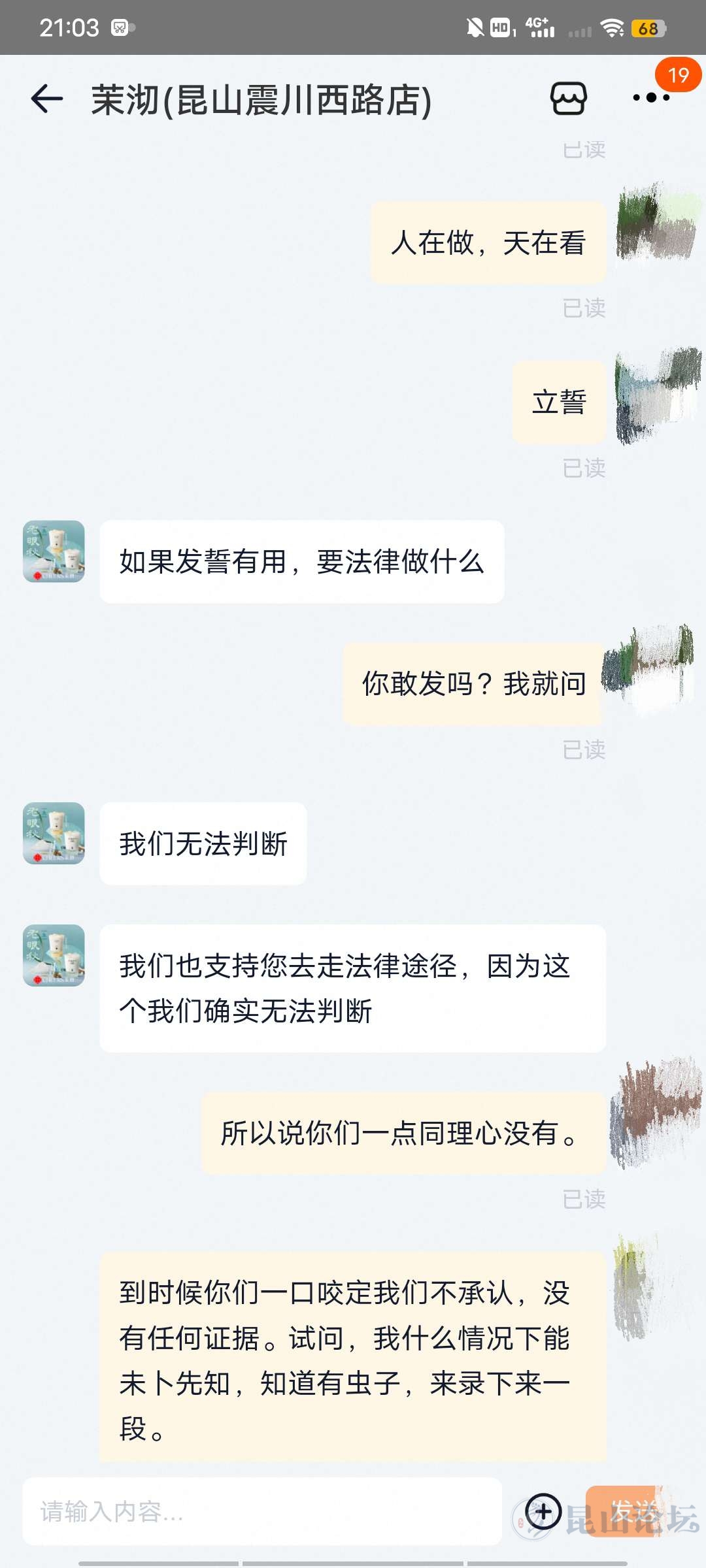Tap the message input field

(x=261, y=1511)
